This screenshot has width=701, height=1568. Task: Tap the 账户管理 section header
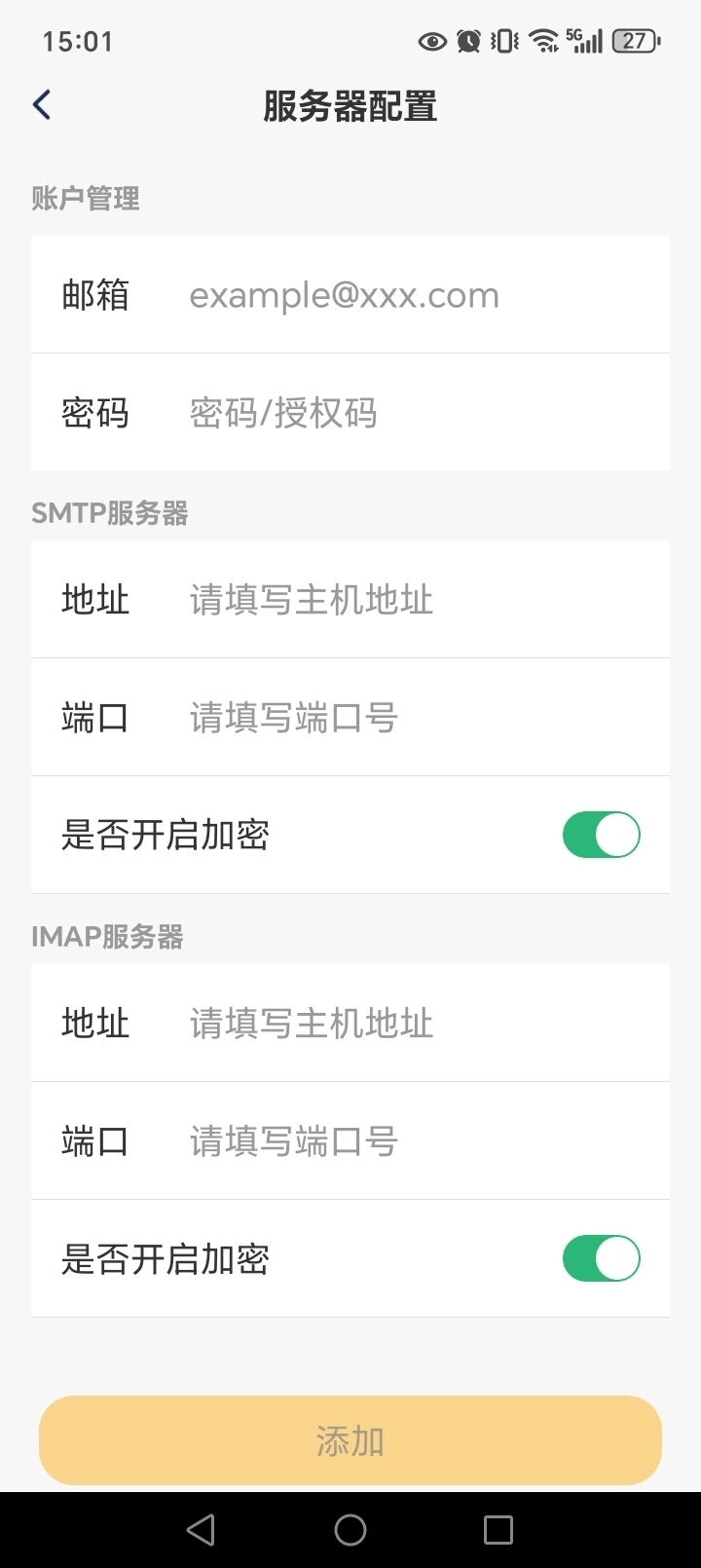(85, 198)
